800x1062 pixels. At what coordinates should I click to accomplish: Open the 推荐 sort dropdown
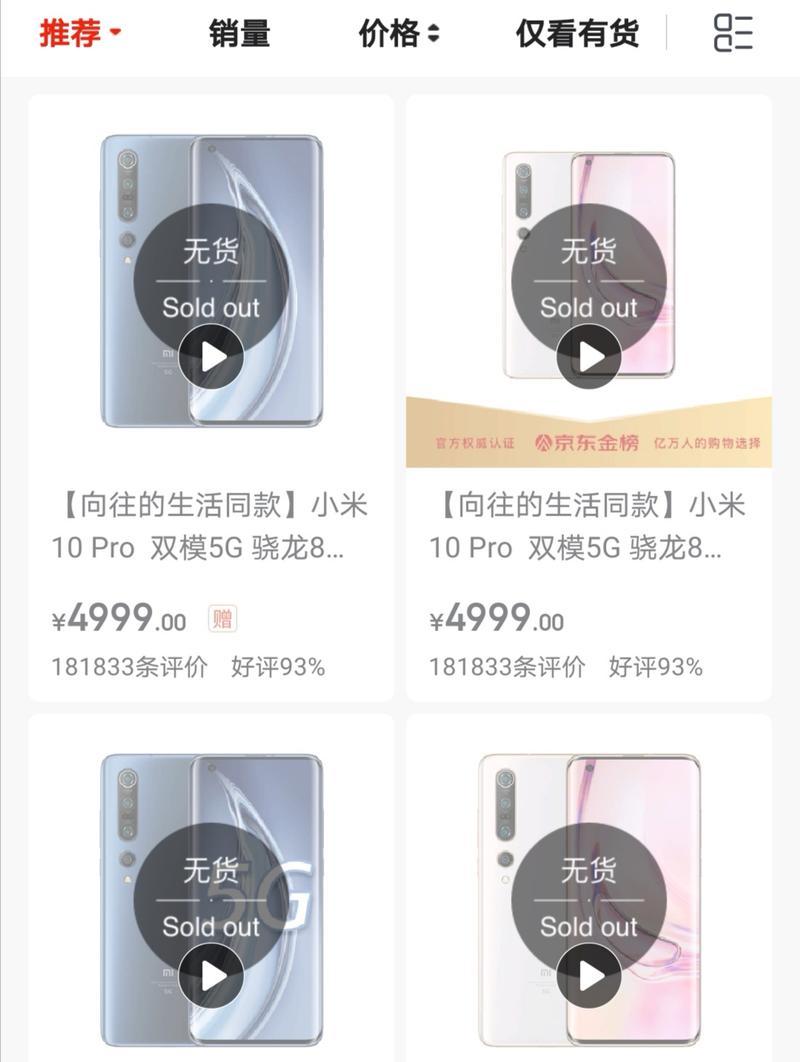tap(80, 33)
